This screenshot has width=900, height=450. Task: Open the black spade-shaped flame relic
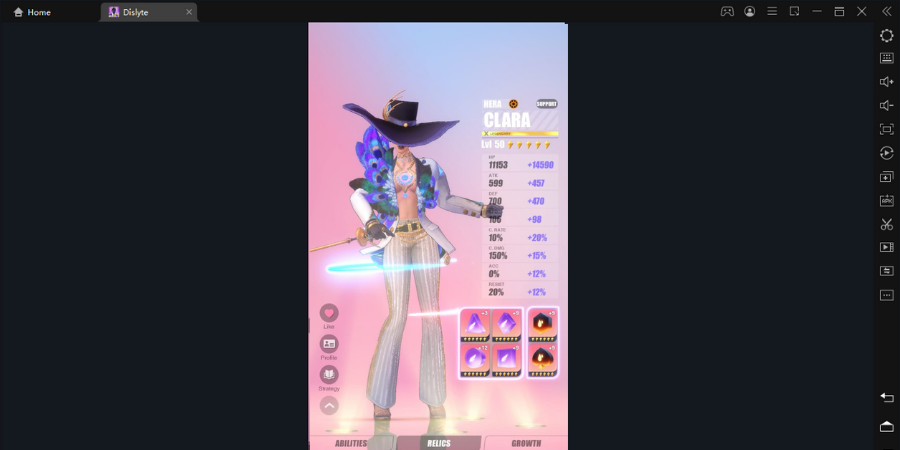[542, 360]
